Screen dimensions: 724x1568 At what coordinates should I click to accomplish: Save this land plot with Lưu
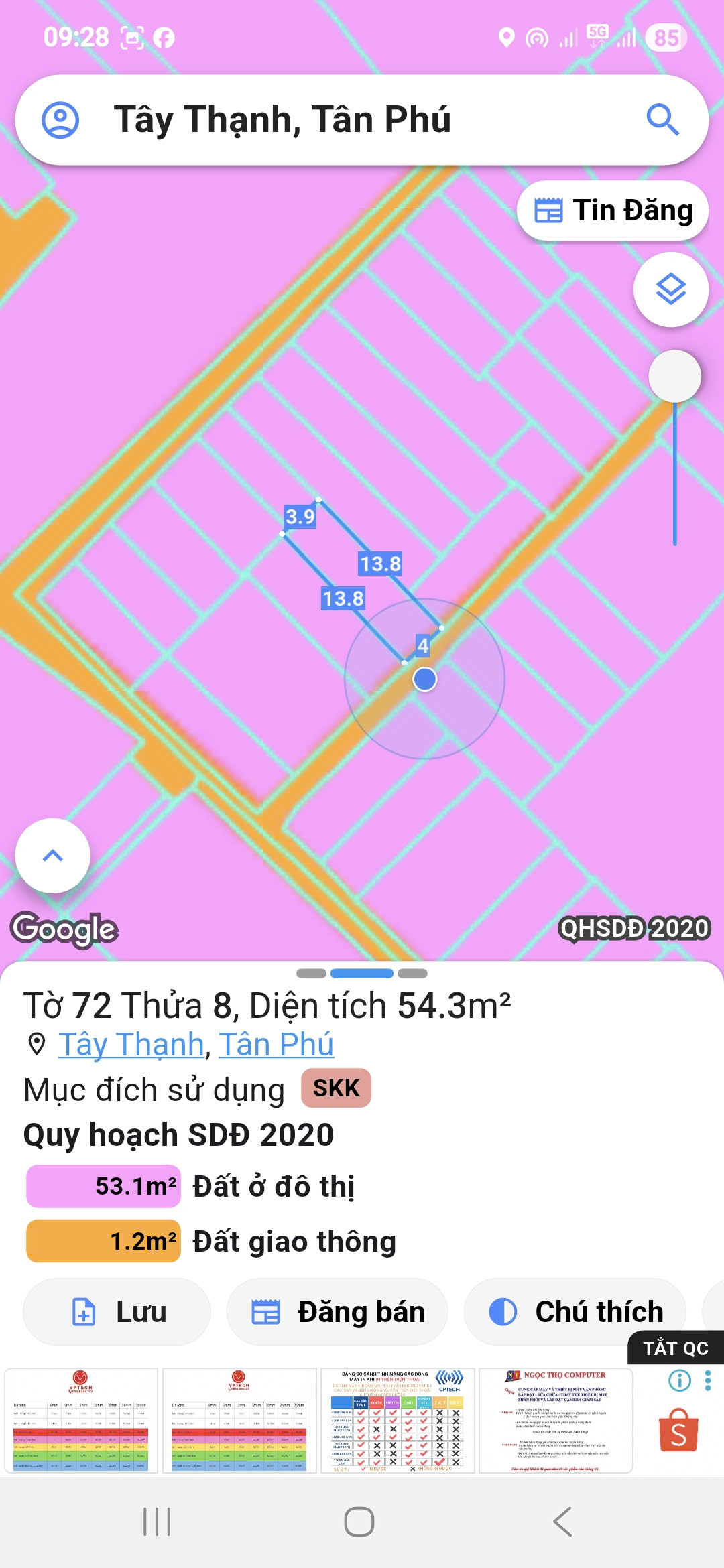point(117,1311)
